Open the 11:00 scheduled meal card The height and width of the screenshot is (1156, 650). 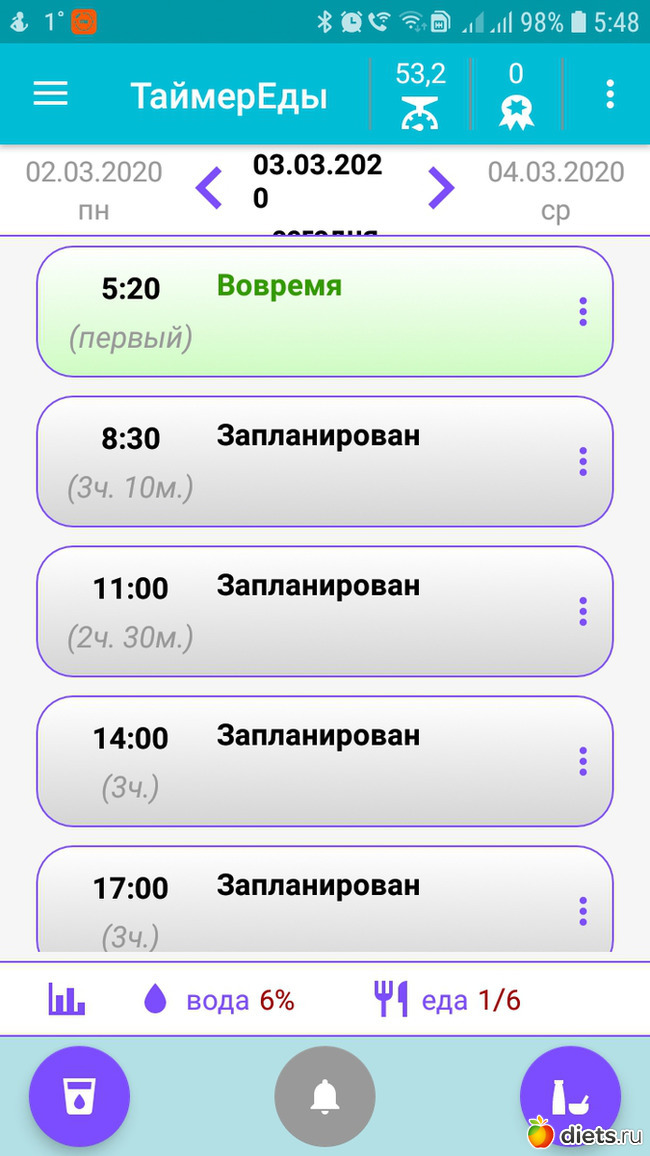(x=300, y=611)
